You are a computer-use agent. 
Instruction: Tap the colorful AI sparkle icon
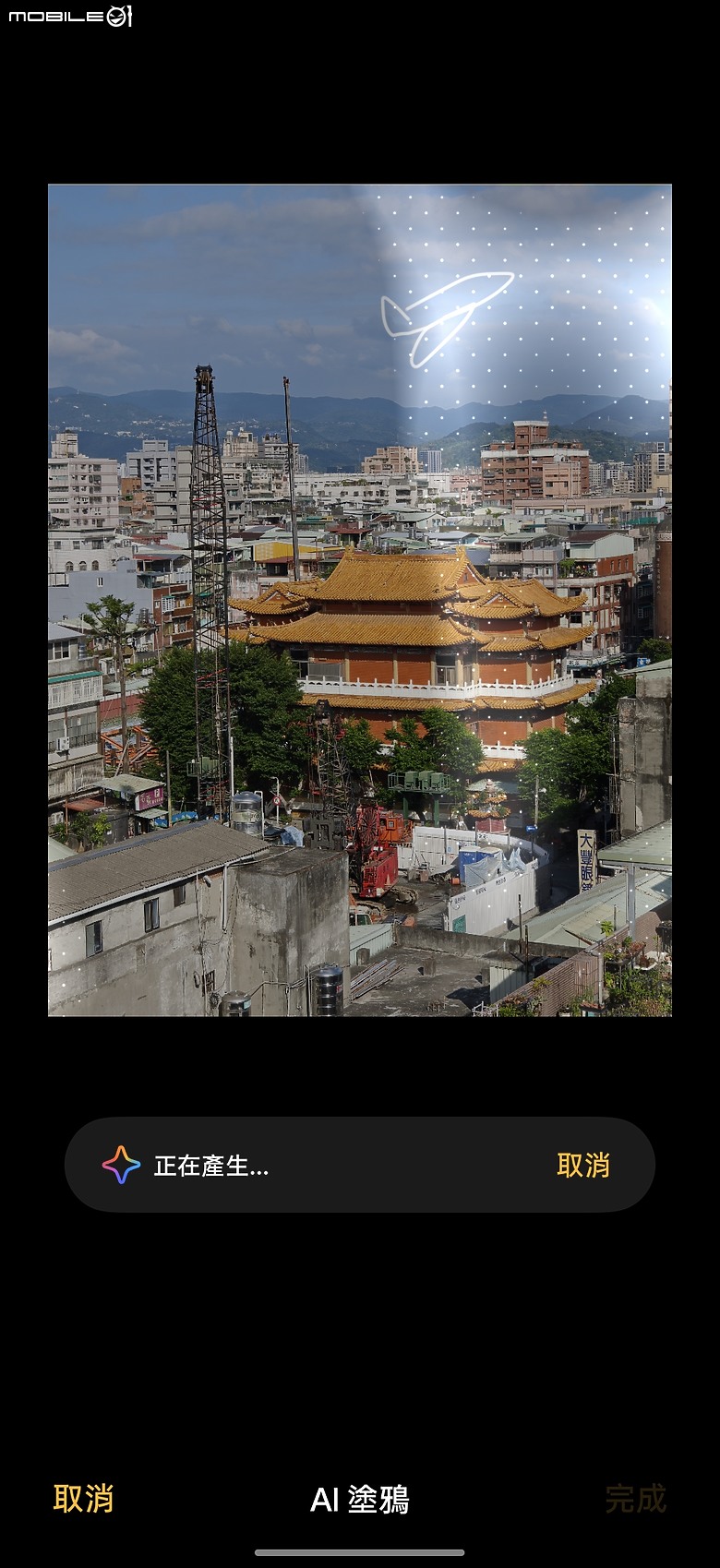(x=119, y=1165)
